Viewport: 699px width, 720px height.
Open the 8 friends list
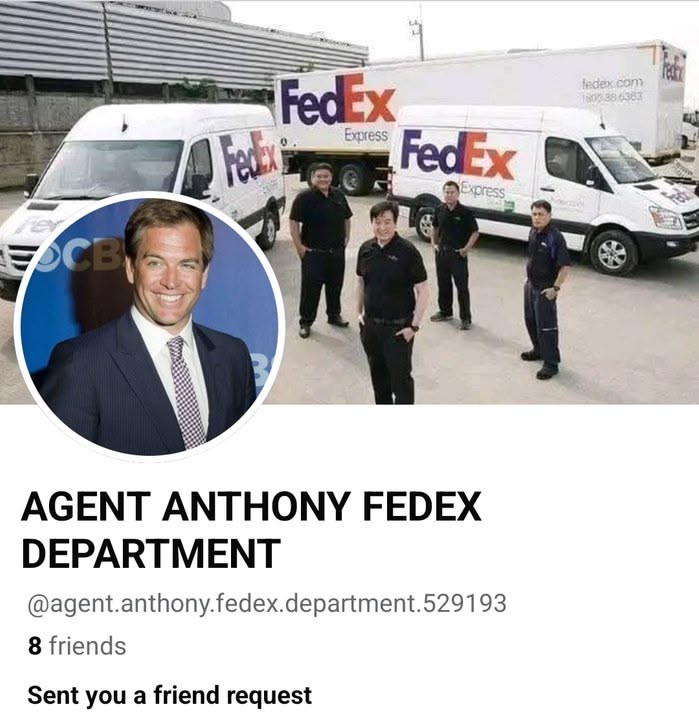[x=77, y=646]
